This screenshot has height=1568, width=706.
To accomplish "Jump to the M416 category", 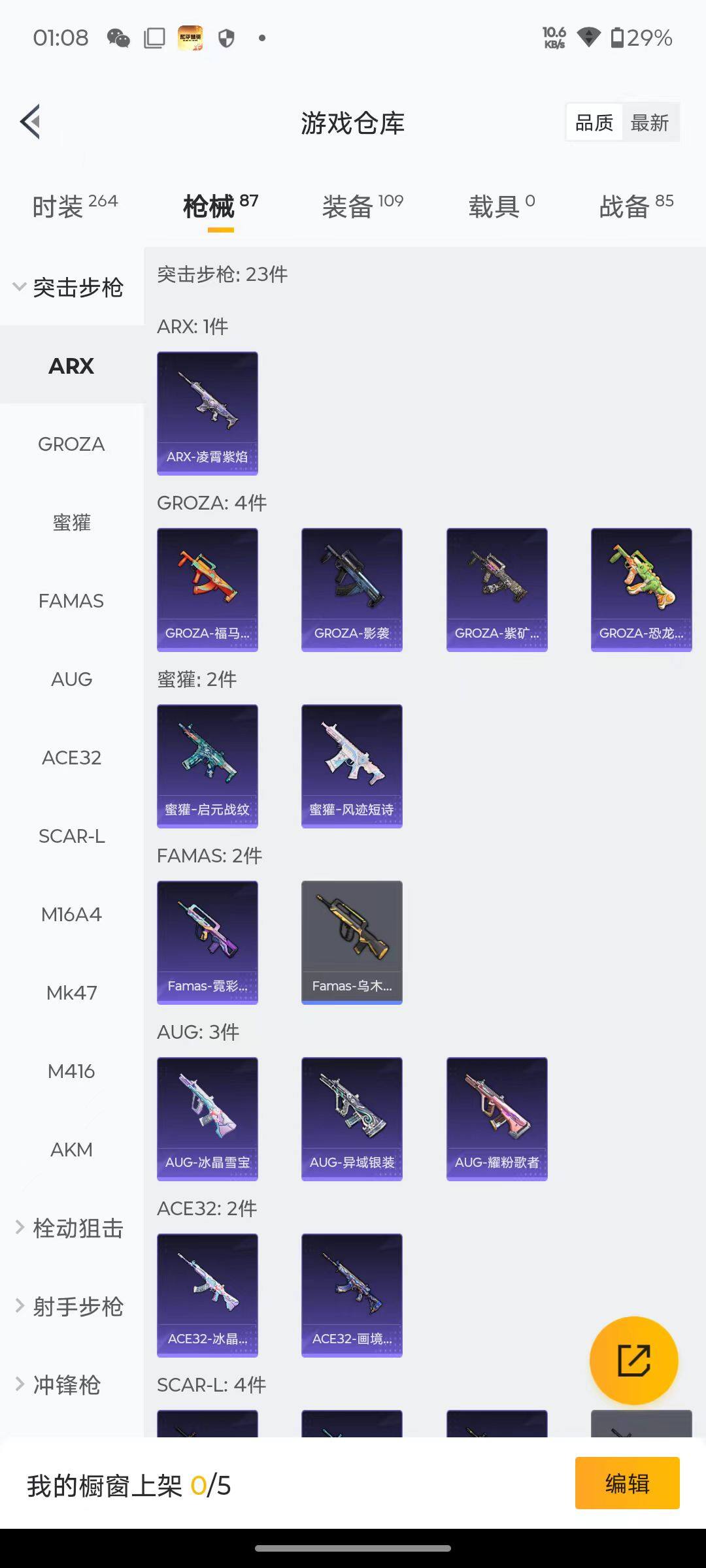I will (71, 1071).
